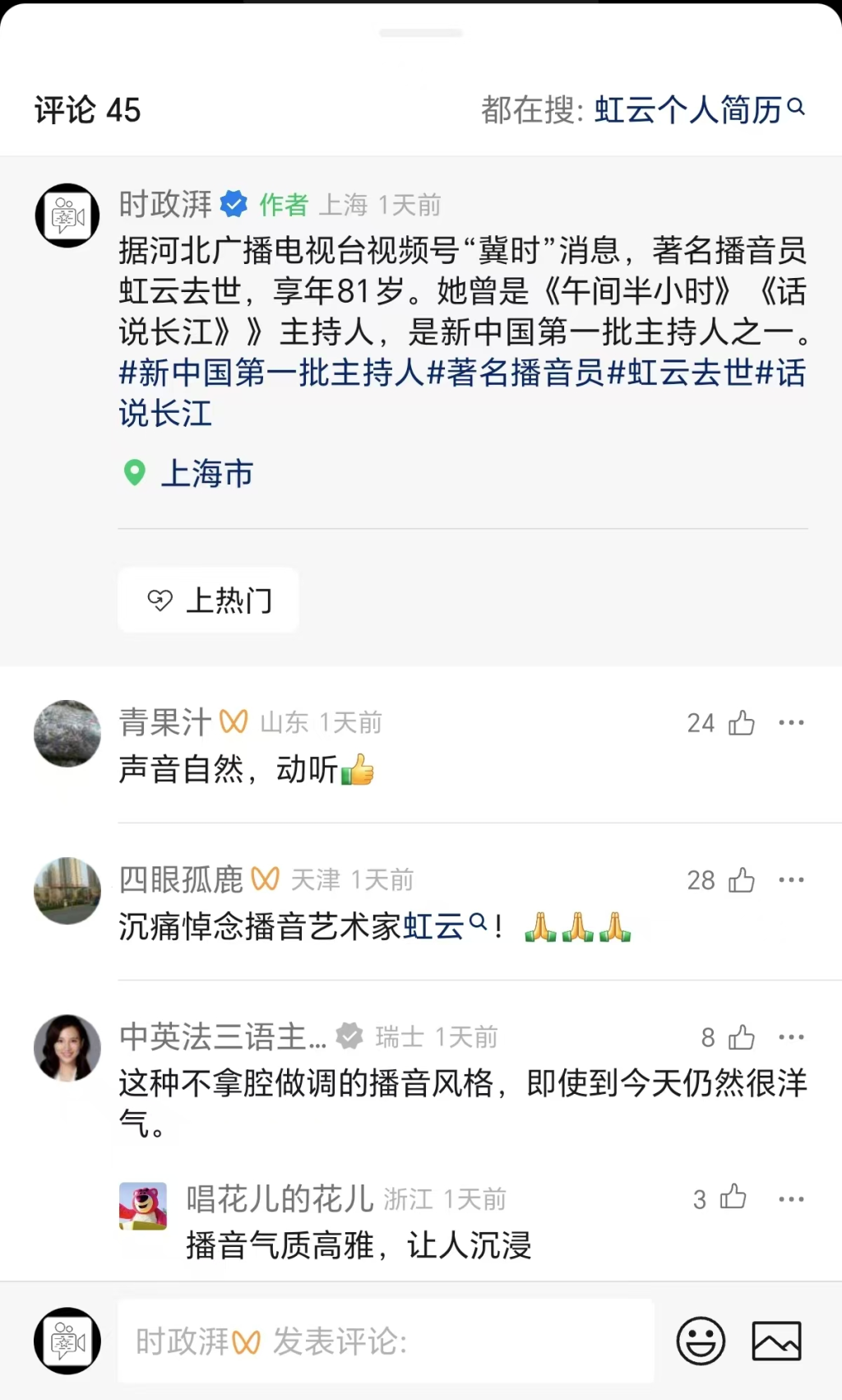842x1400 pixels.
Task: Click the 上热门 button
Action: click(x=207, y=600)
